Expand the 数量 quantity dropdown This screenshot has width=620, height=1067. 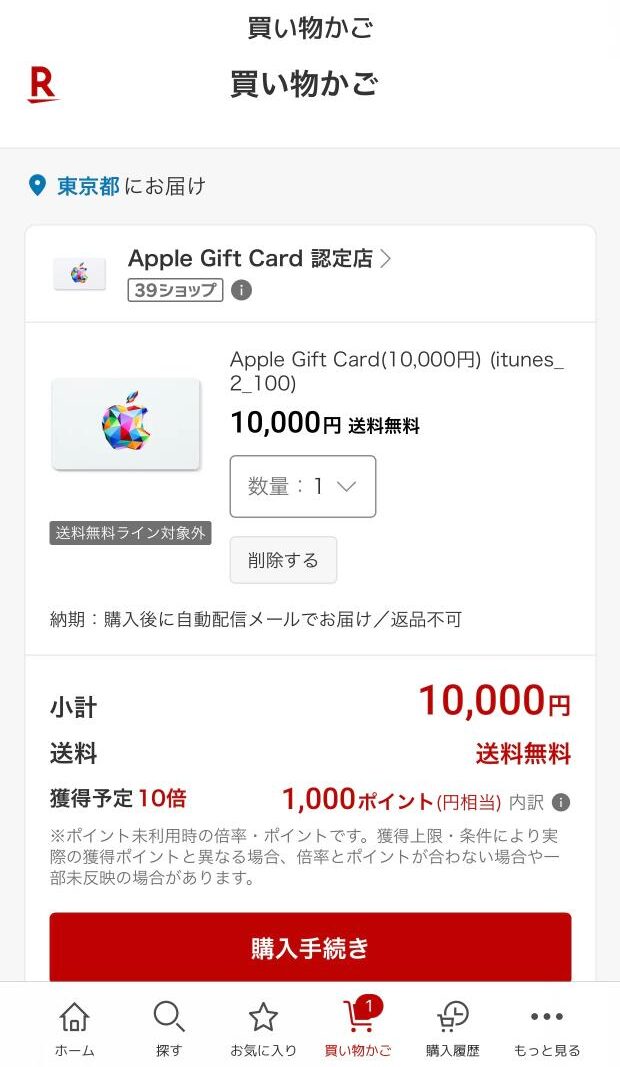click(x=303, y=487)
